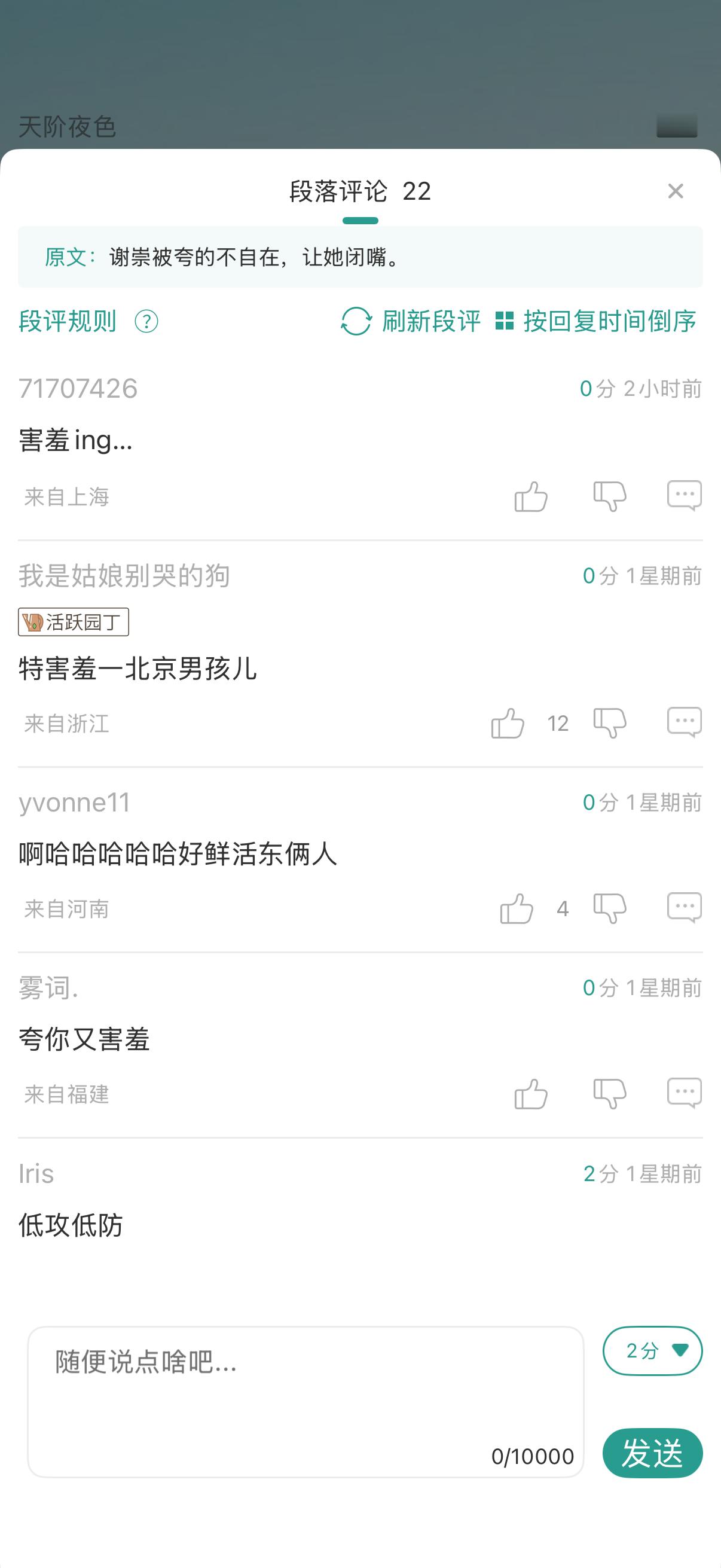The image size is (721, 1568).
Task: Like yvonne11's comment
Action: tap(516, 909)
